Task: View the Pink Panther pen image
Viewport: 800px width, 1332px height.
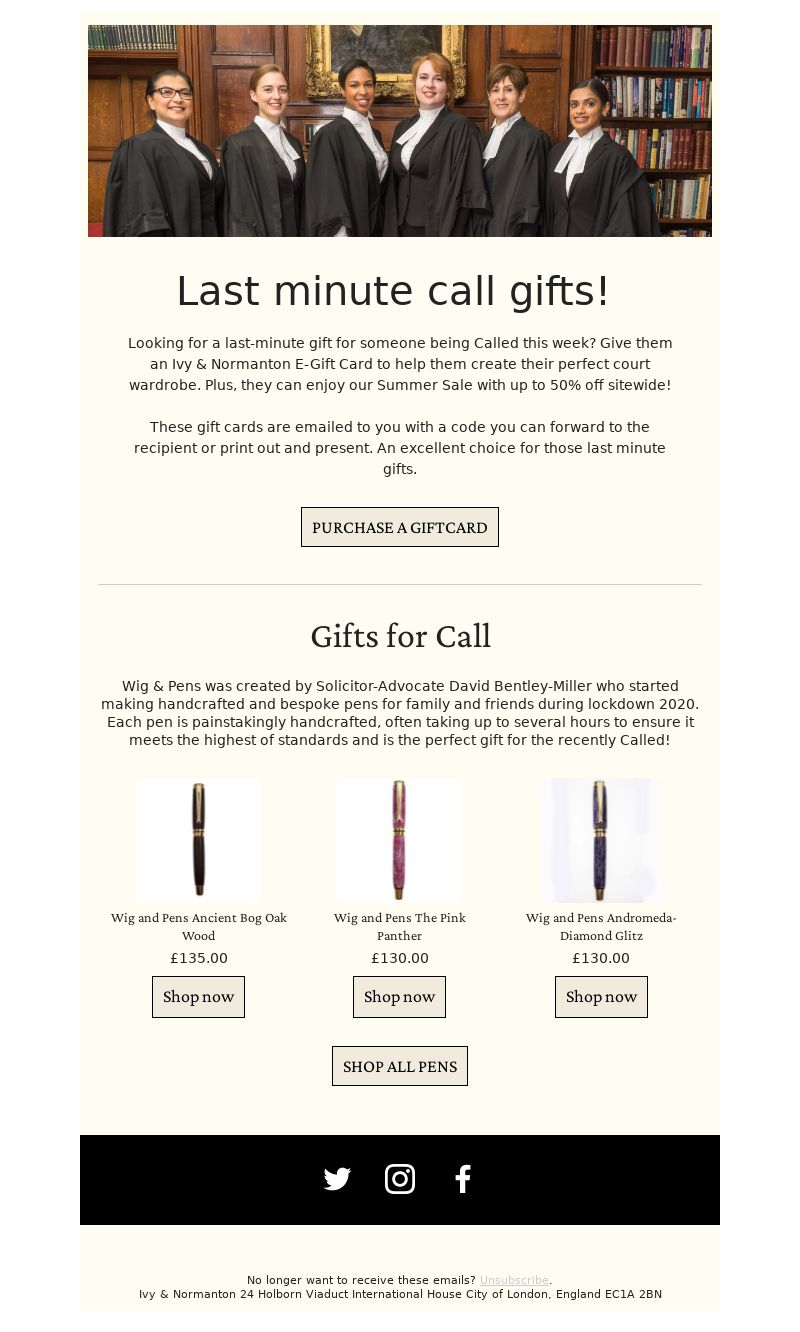Action: coord(399,840)
